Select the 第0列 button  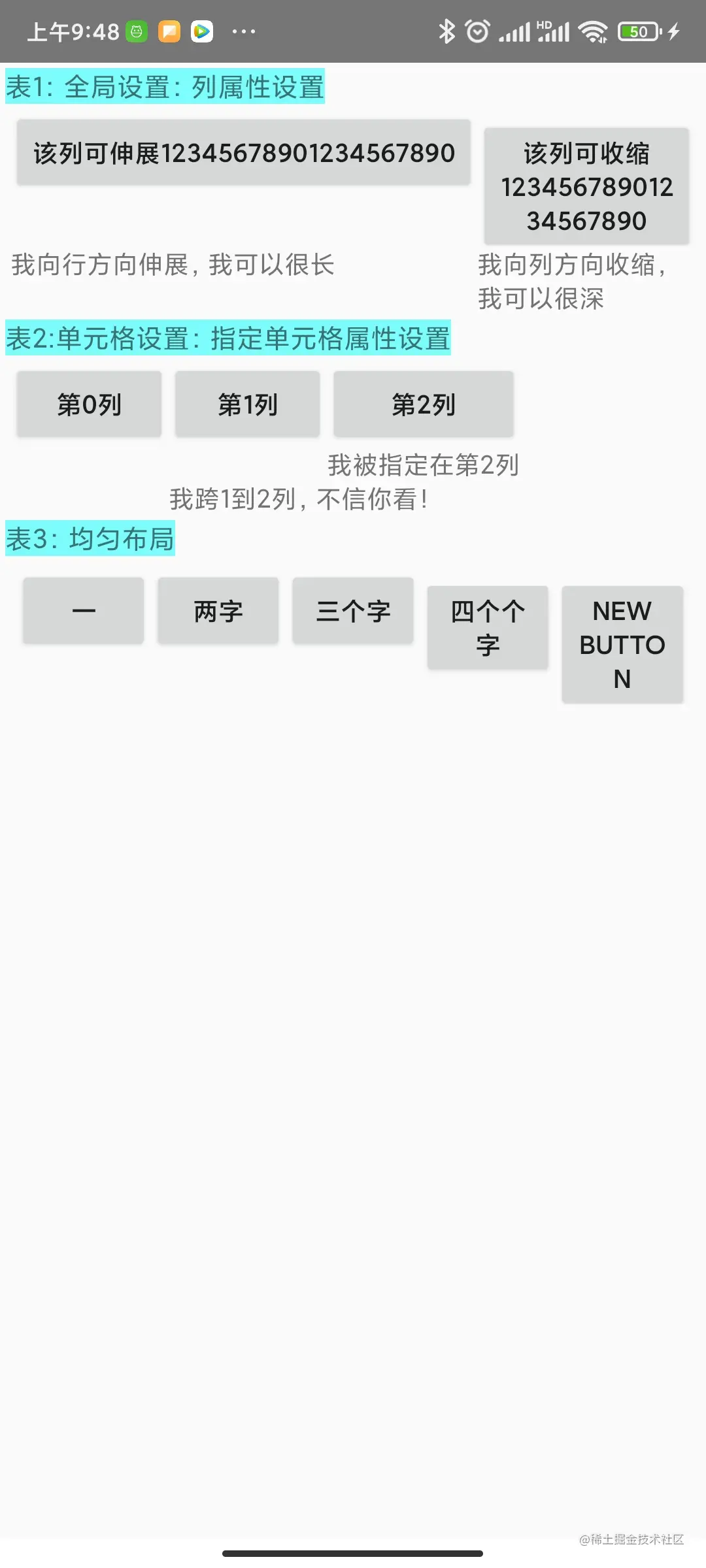pos(88,404)
